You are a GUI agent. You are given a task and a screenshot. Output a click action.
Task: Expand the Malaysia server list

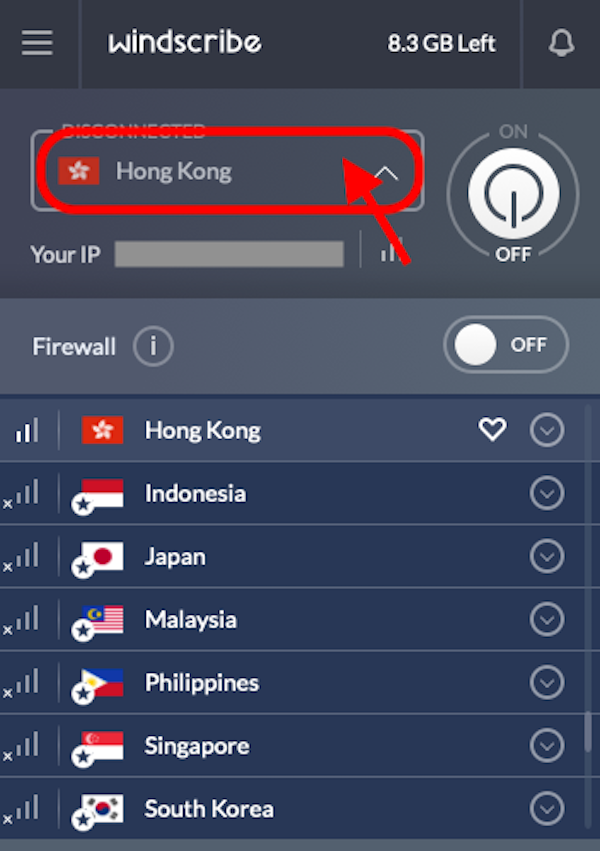coord(547,620)
